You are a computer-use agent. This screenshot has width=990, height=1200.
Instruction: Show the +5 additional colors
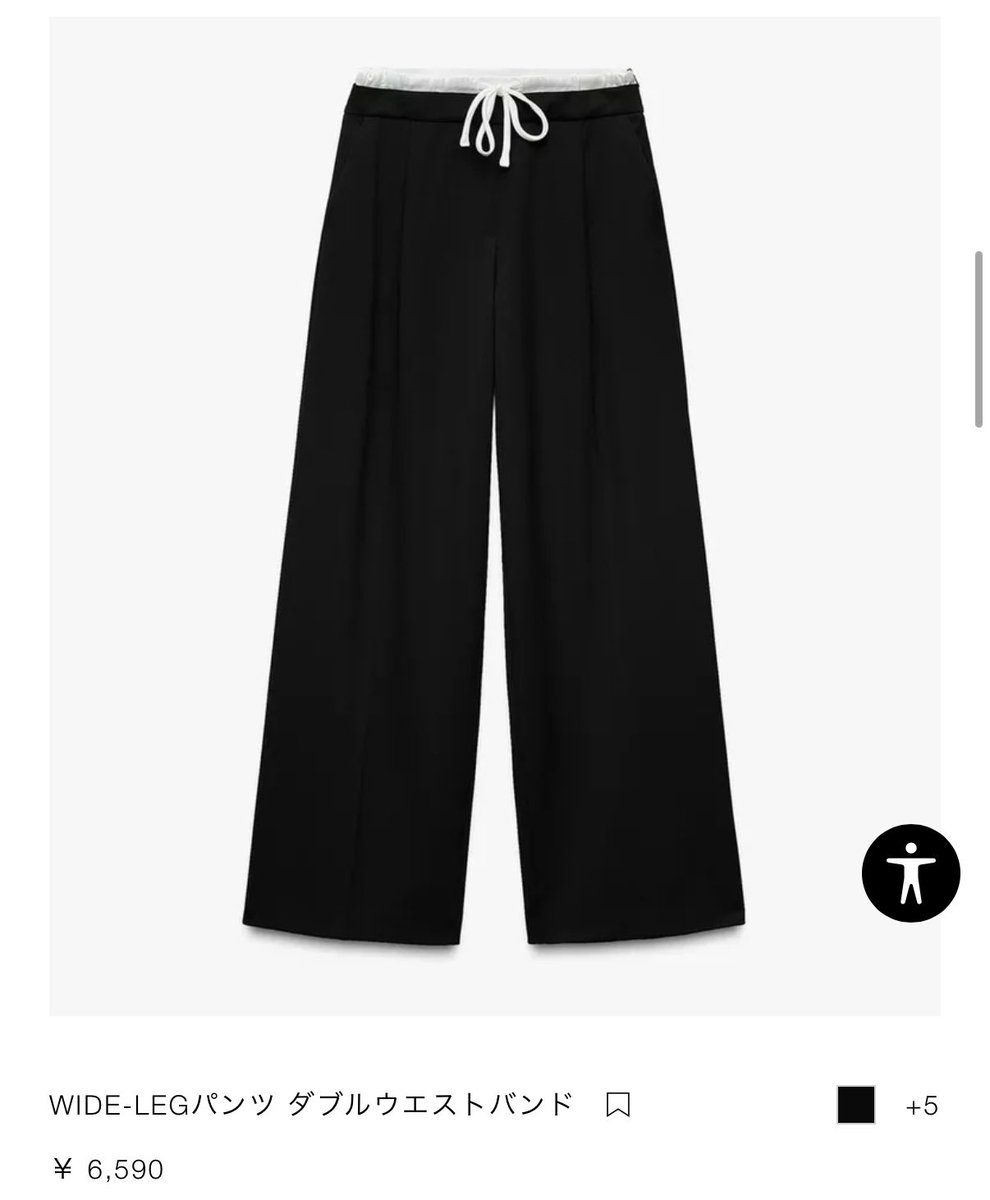click(x=922, y=1106)
